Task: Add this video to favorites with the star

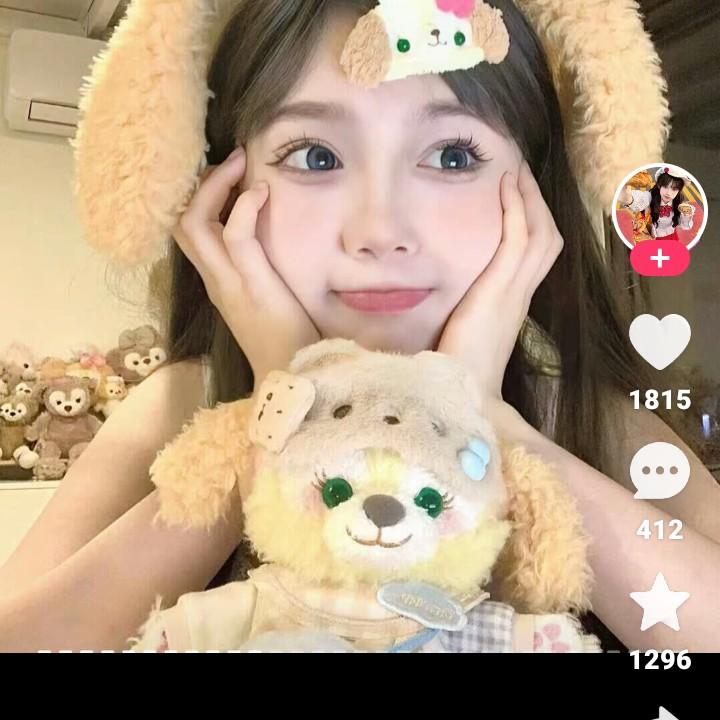Action: click(660, 603)
